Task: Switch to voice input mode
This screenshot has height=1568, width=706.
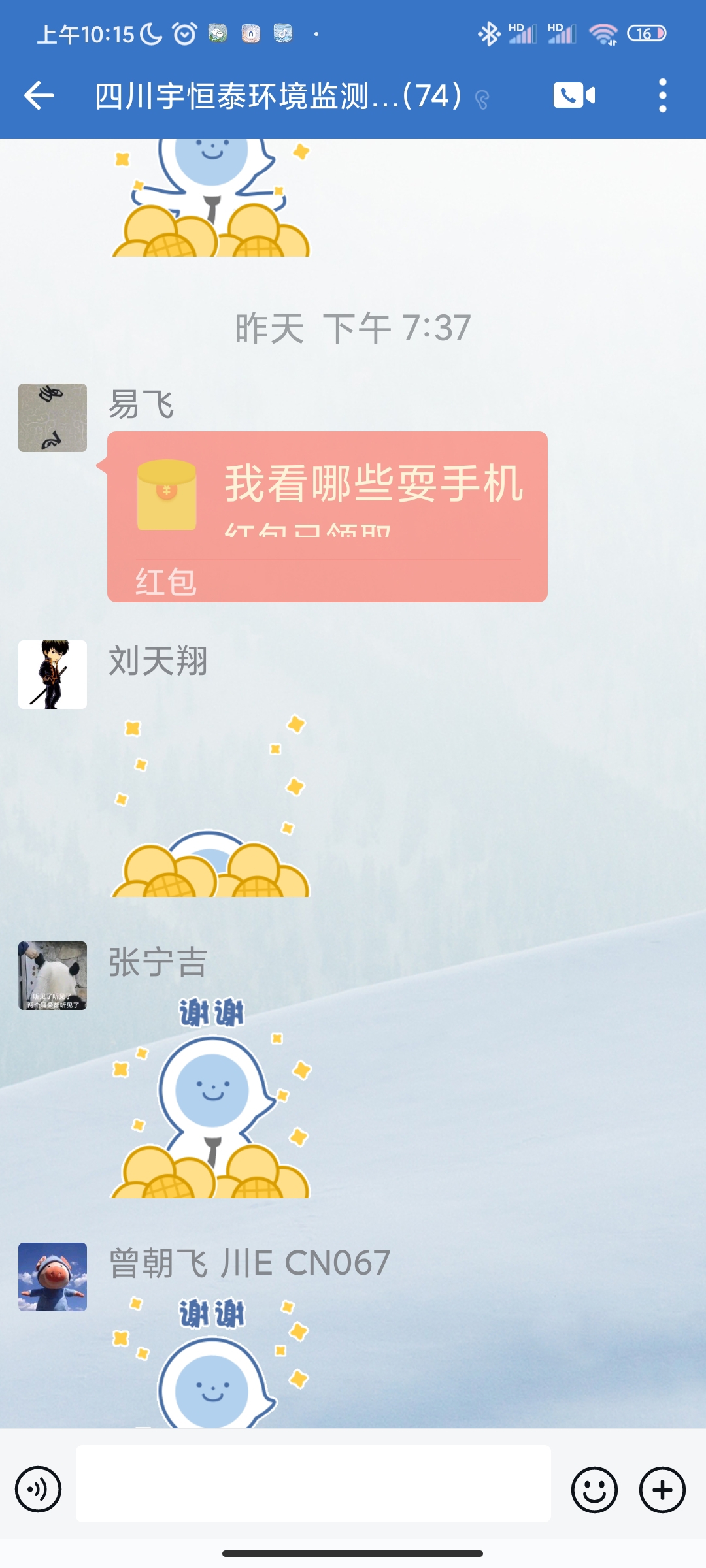Action: (38, 1490)
